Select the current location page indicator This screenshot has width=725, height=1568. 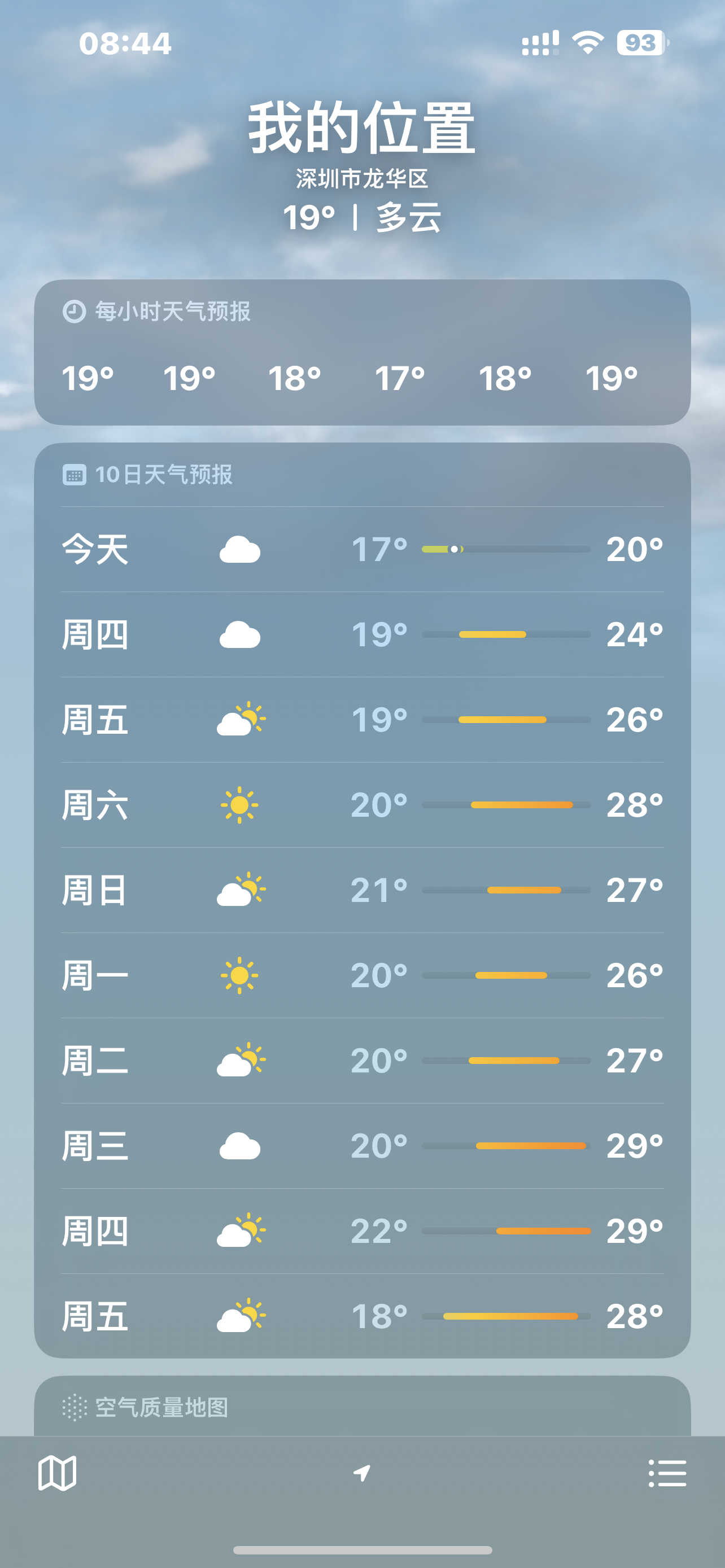click(x=362, y=1473)
